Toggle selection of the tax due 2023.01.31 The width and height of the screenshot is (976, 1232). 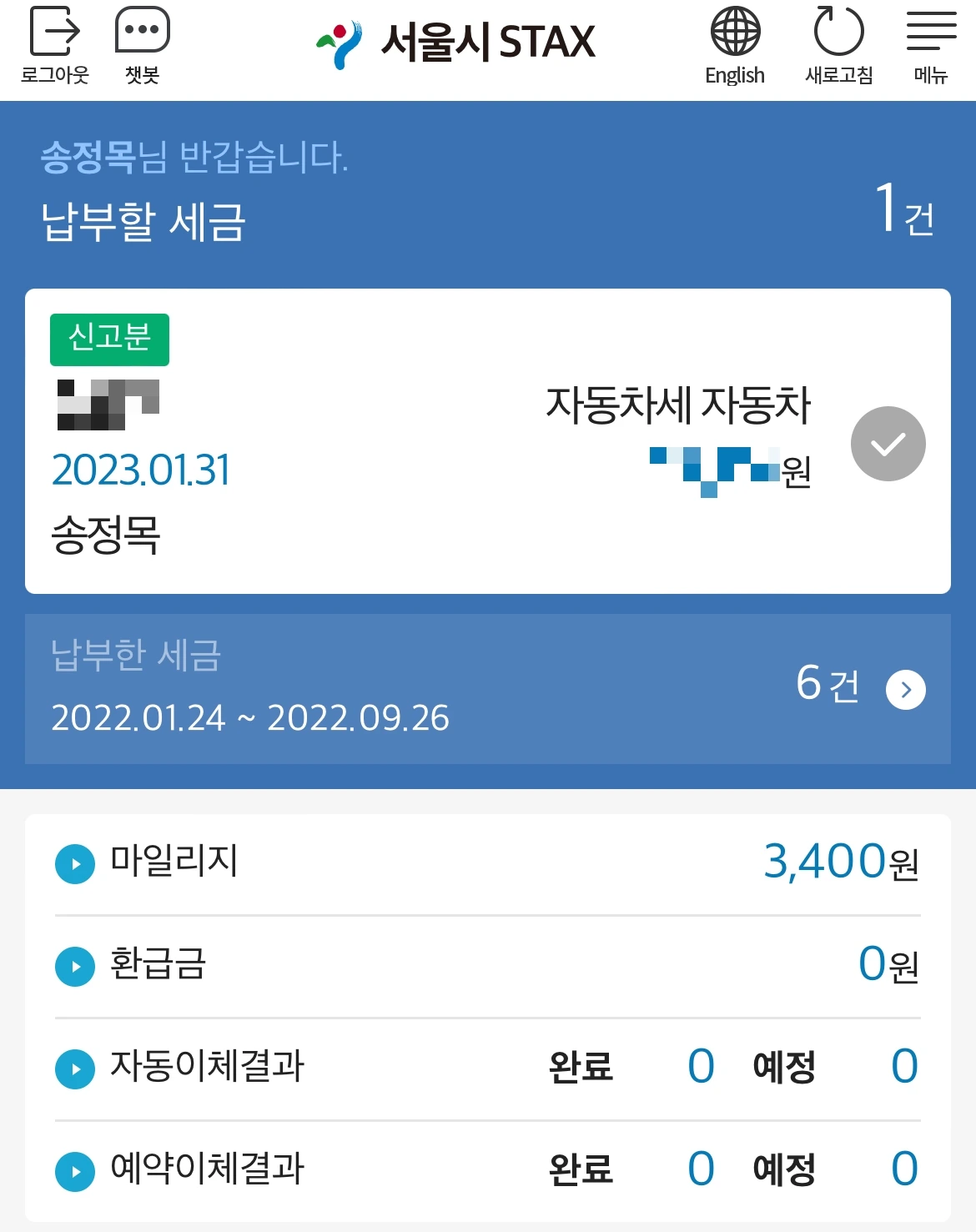[141, 470]
